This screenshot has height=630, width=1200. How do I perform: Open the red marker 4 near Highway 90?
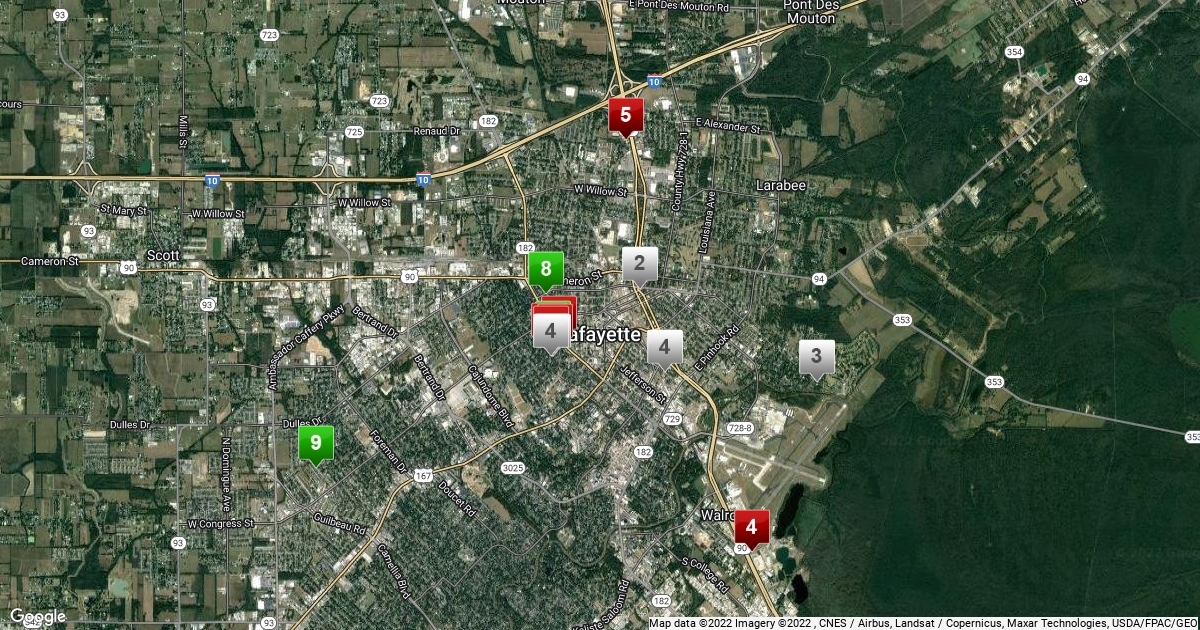(x=752, y=526)
